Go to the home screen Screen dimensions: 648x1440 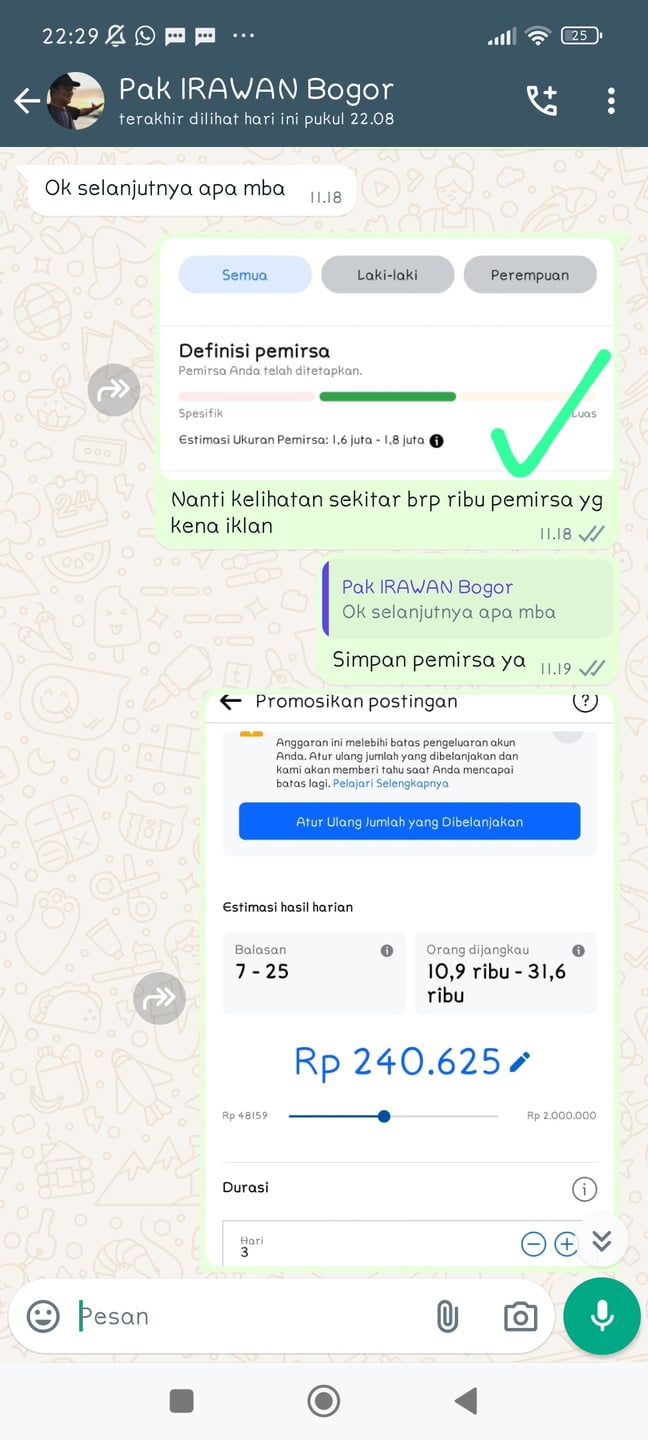coord(323,1401)
